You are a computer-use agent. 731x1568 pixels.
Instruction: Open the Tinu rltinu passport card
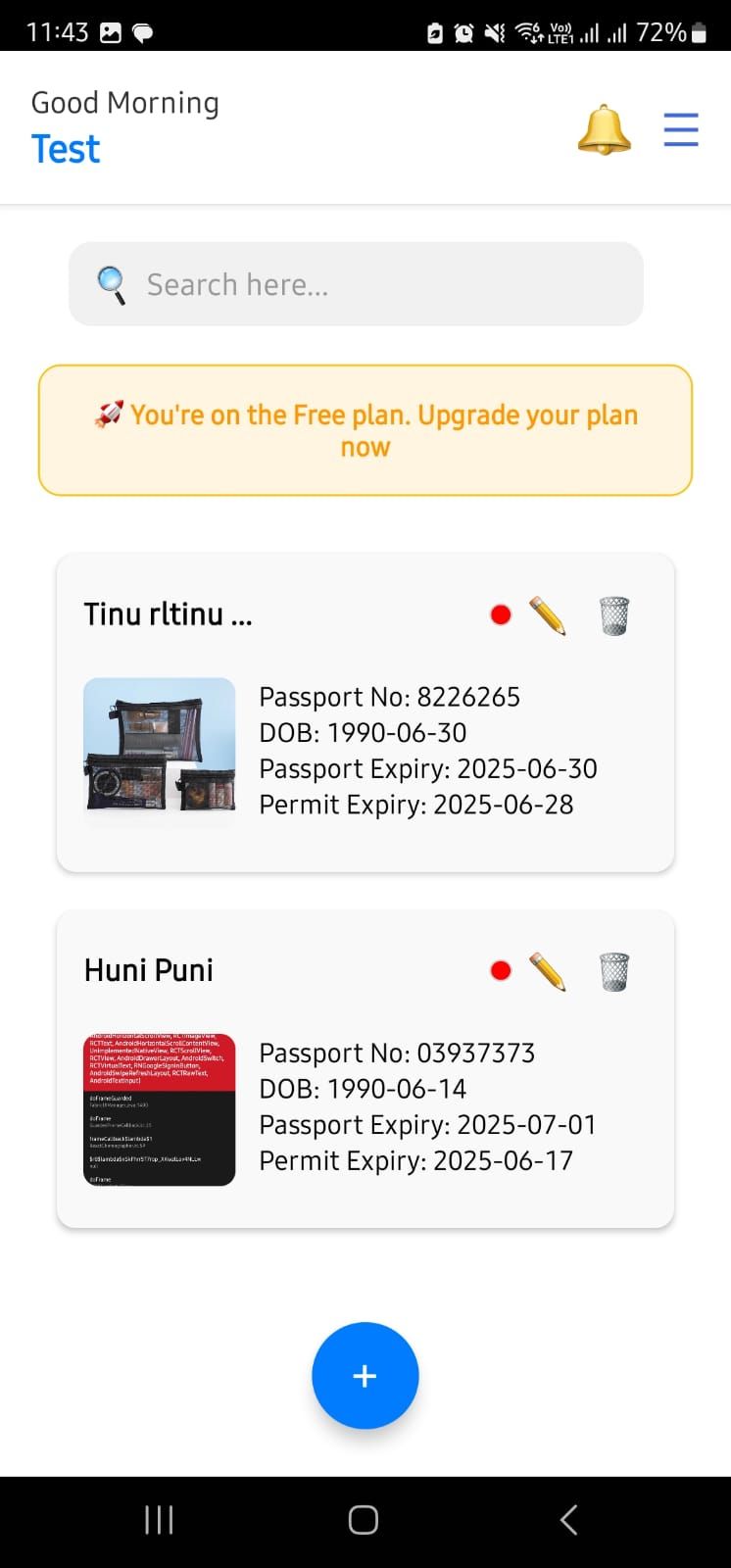point(365,751)
